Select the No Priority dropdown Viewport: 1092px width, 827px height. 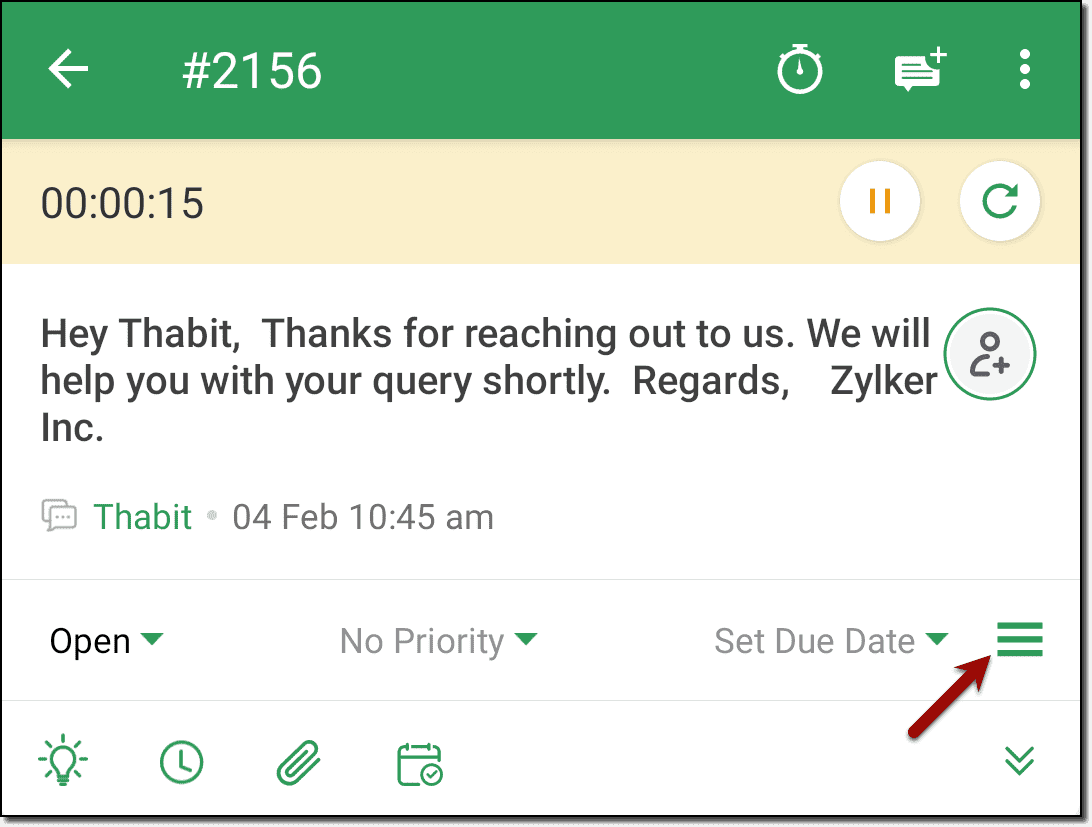coord(438,640)
